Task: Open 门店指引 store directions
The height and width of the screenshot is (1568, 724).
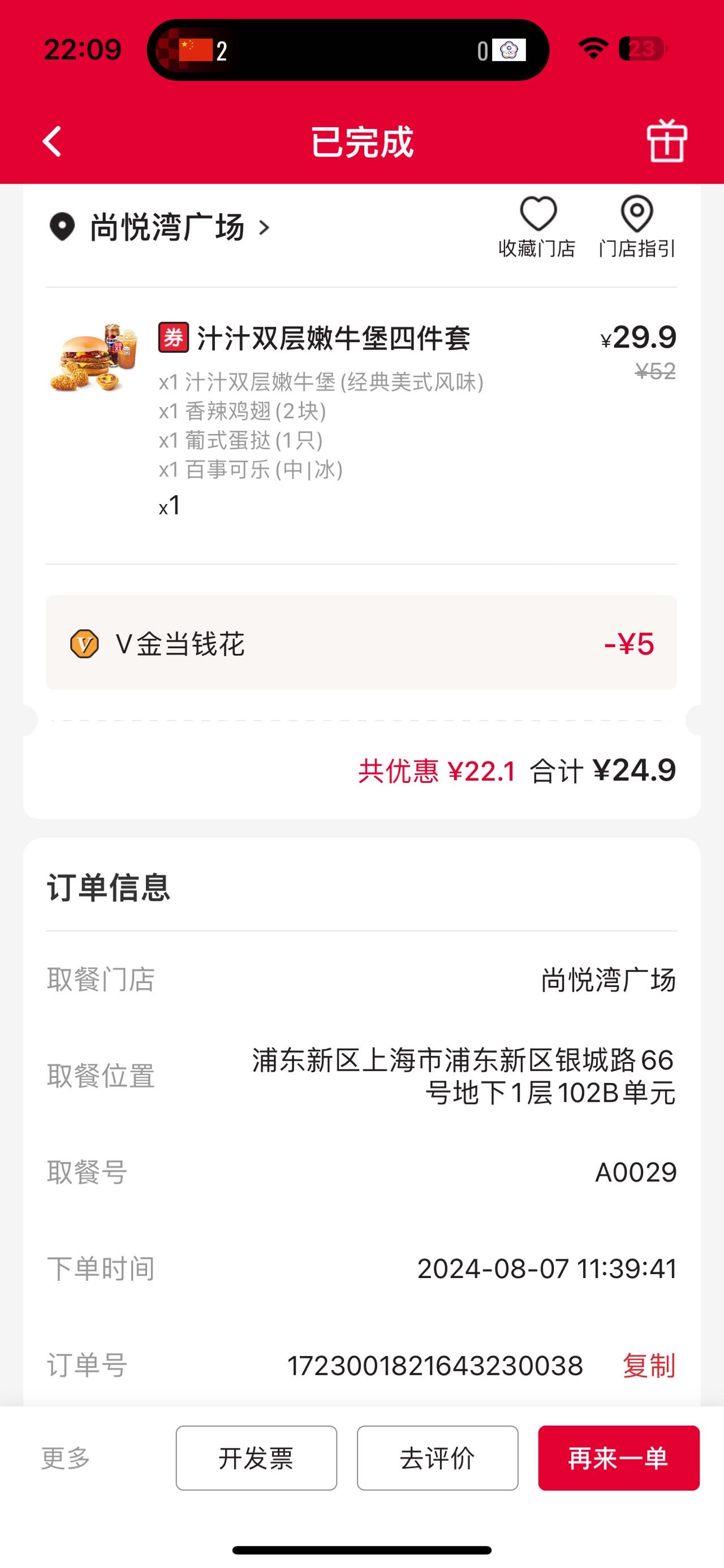Action: pyautogui.click(x=637, y=227)
